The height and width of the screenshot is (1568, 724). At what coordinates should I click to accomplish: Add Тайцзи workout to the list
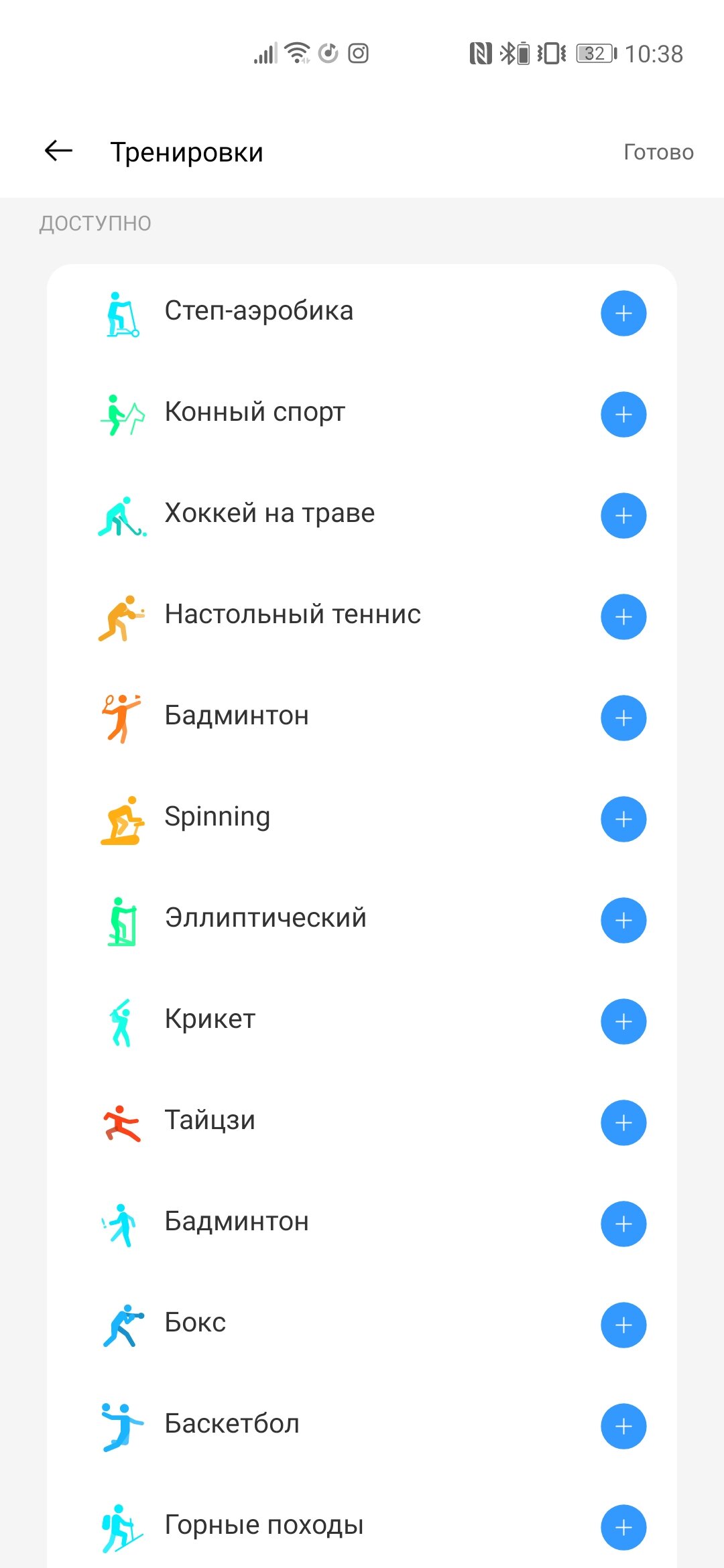tap(623, 1122)
